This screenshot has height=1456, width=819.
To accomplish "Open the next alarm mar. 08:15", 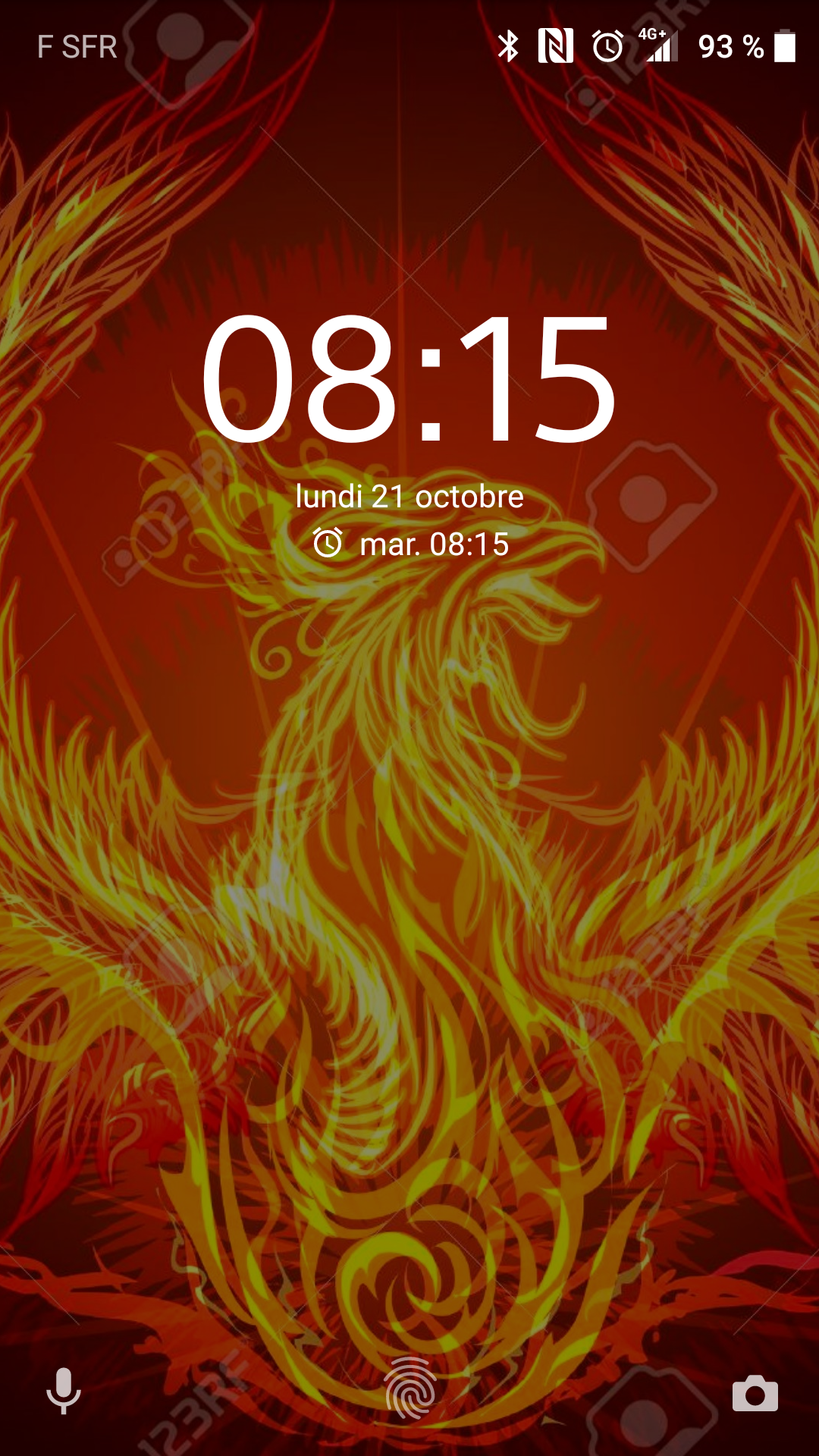I will (x=410, y=544).
